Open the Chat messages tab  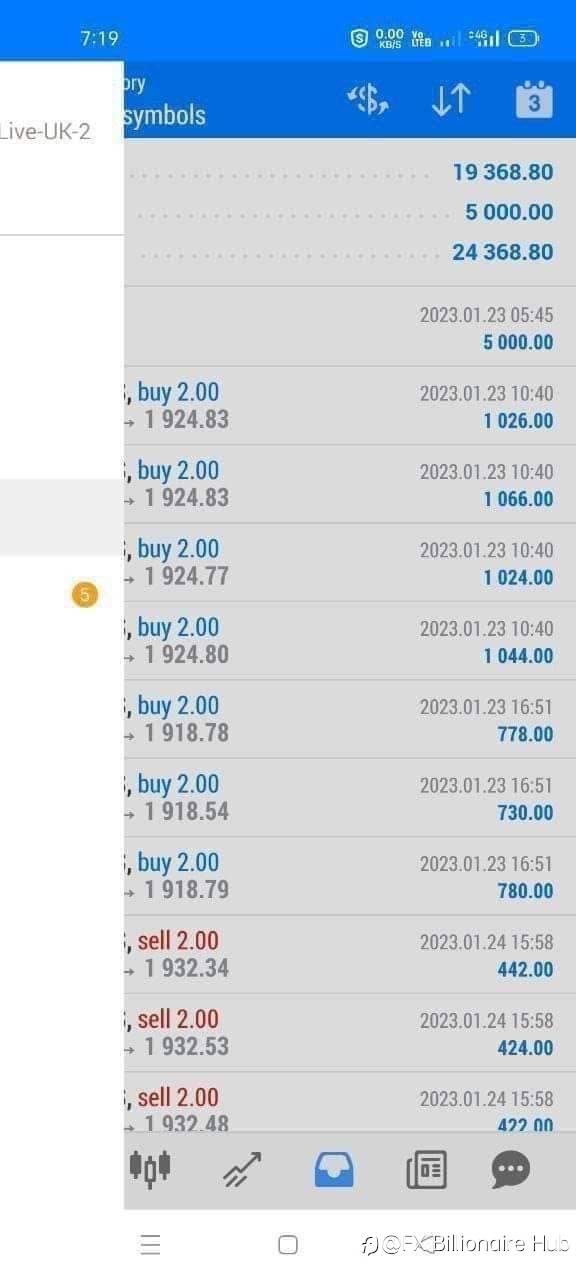tap(511, 1169)
